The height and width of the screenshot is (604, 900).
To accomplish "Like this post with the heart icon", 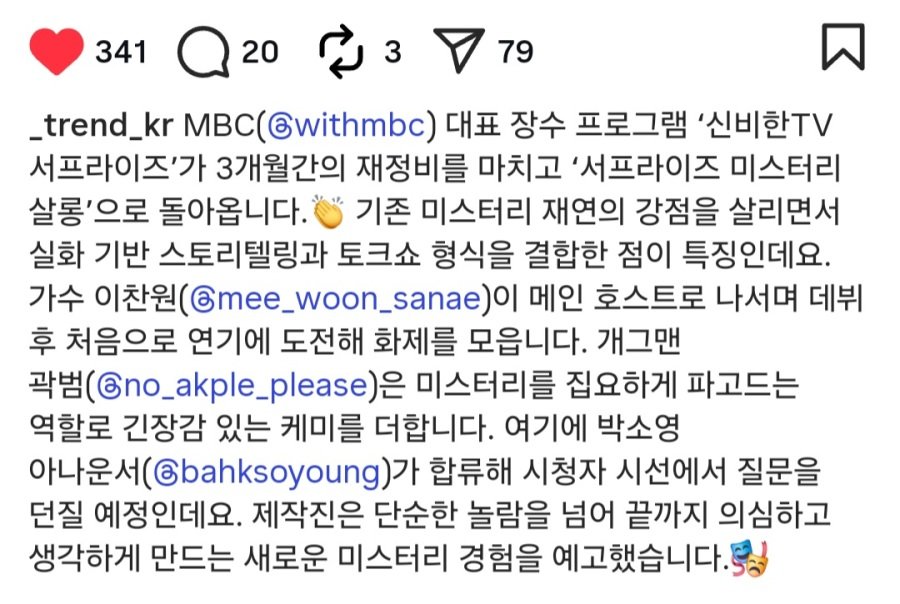I will (56, 50).
